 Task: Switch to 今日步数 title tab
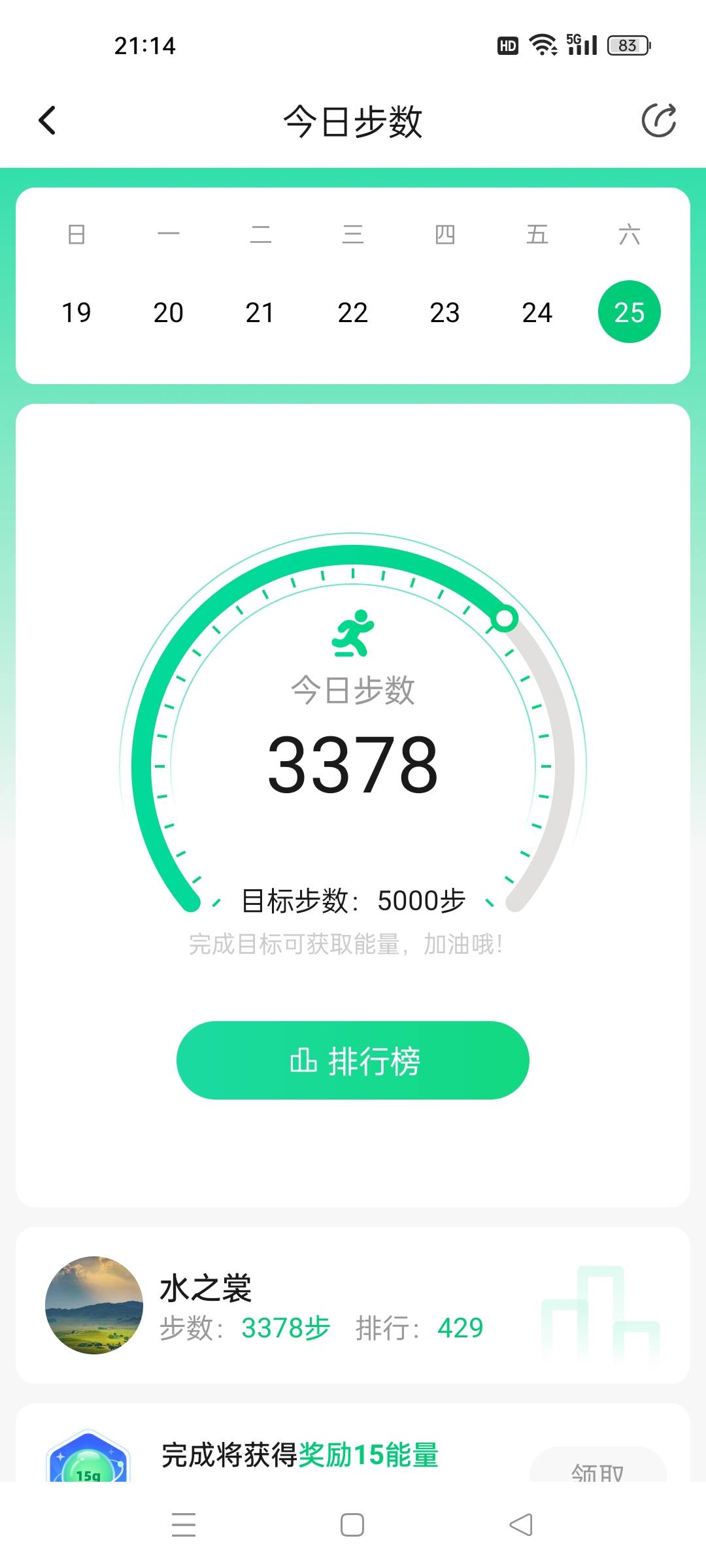[352, 122]
